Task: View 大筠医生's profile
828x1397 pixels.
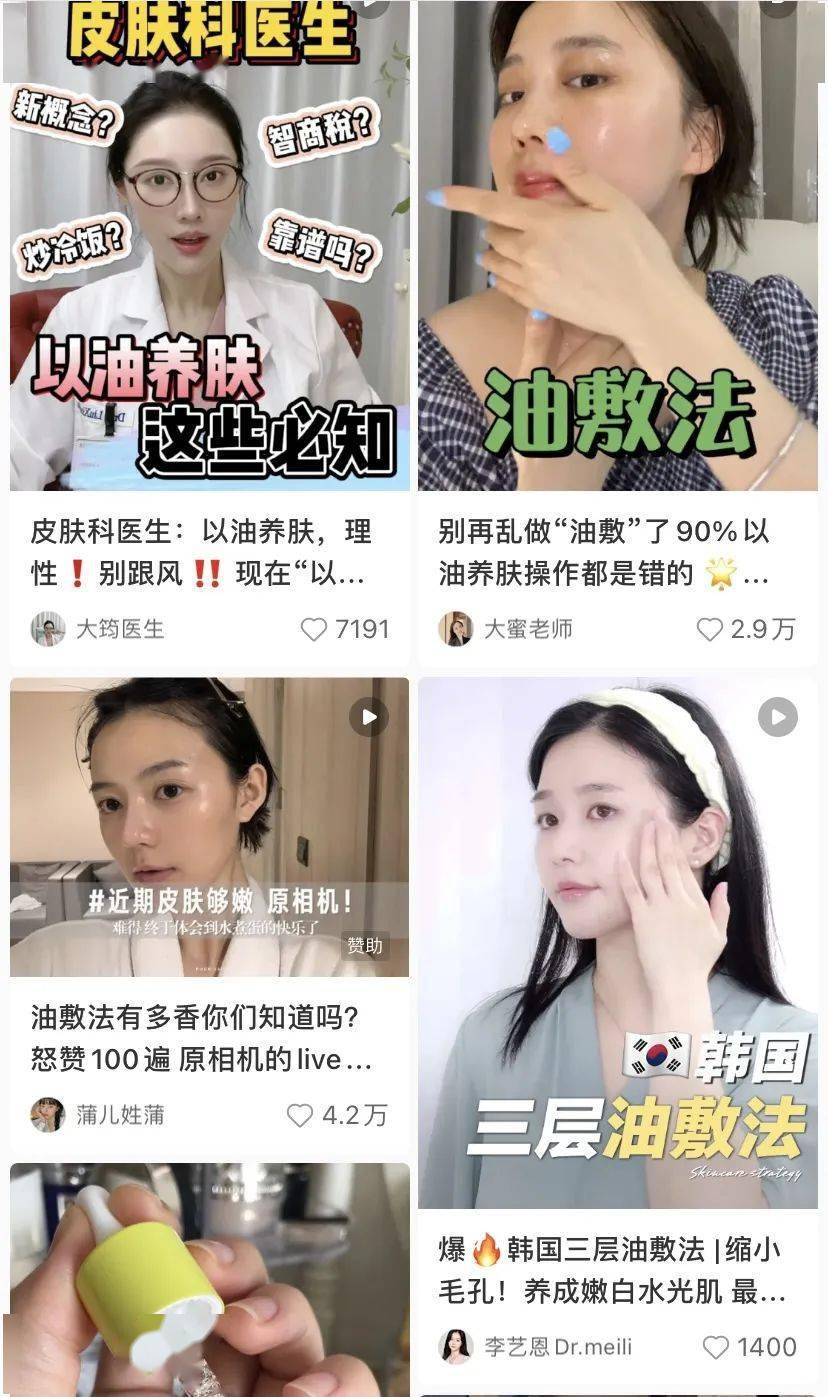Action: 98,629
